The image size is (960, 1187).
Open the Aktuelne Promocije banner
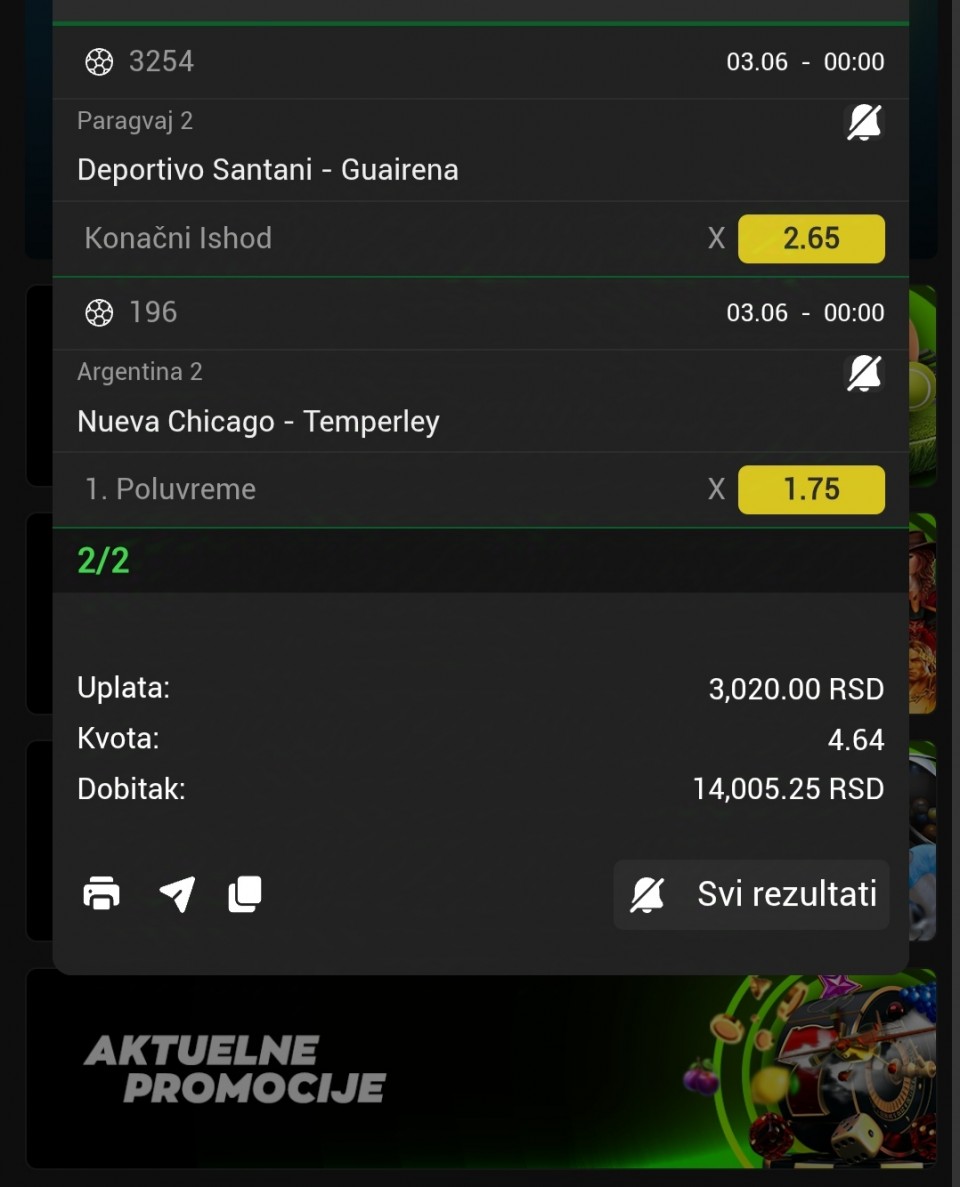pos(480,1068)
